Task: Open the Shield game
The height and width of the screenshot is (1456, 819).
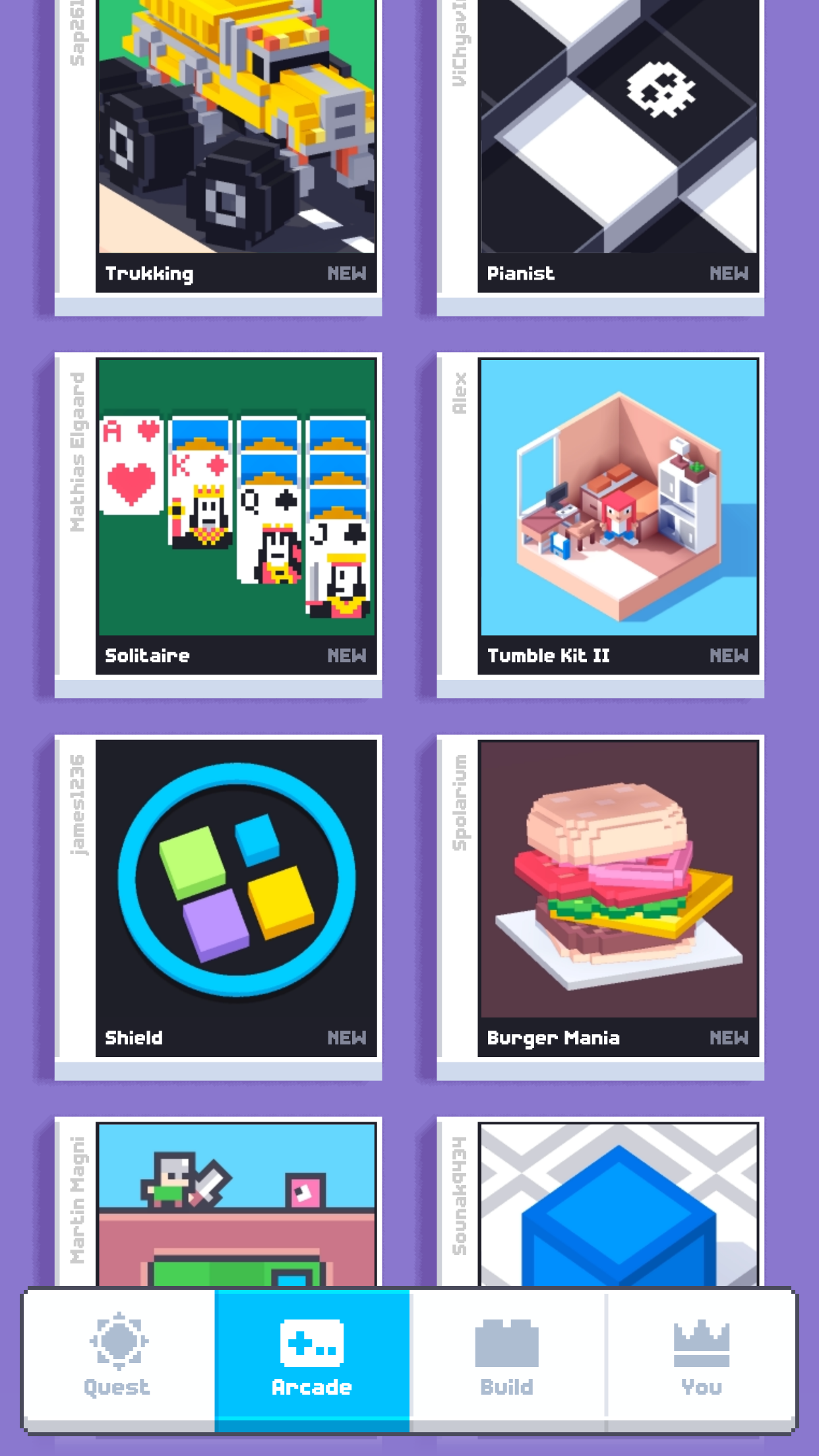Action: click(236, 890)
